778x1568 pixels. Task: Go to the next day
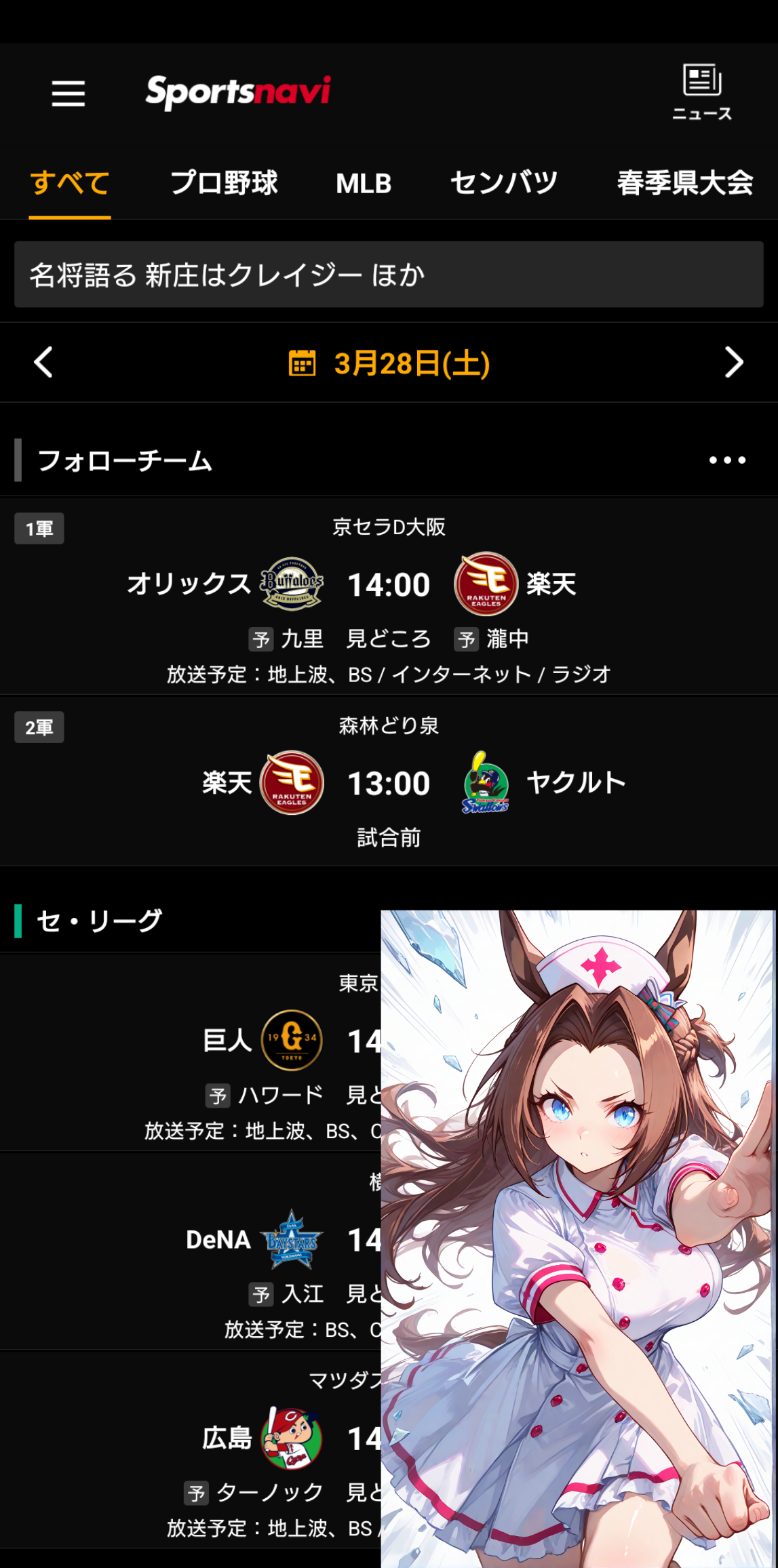point(734,362)
